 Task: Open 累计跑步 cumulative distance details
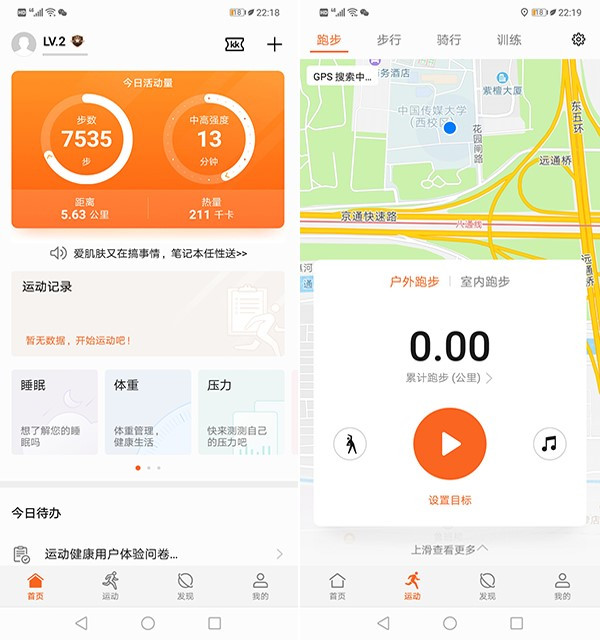450,379
